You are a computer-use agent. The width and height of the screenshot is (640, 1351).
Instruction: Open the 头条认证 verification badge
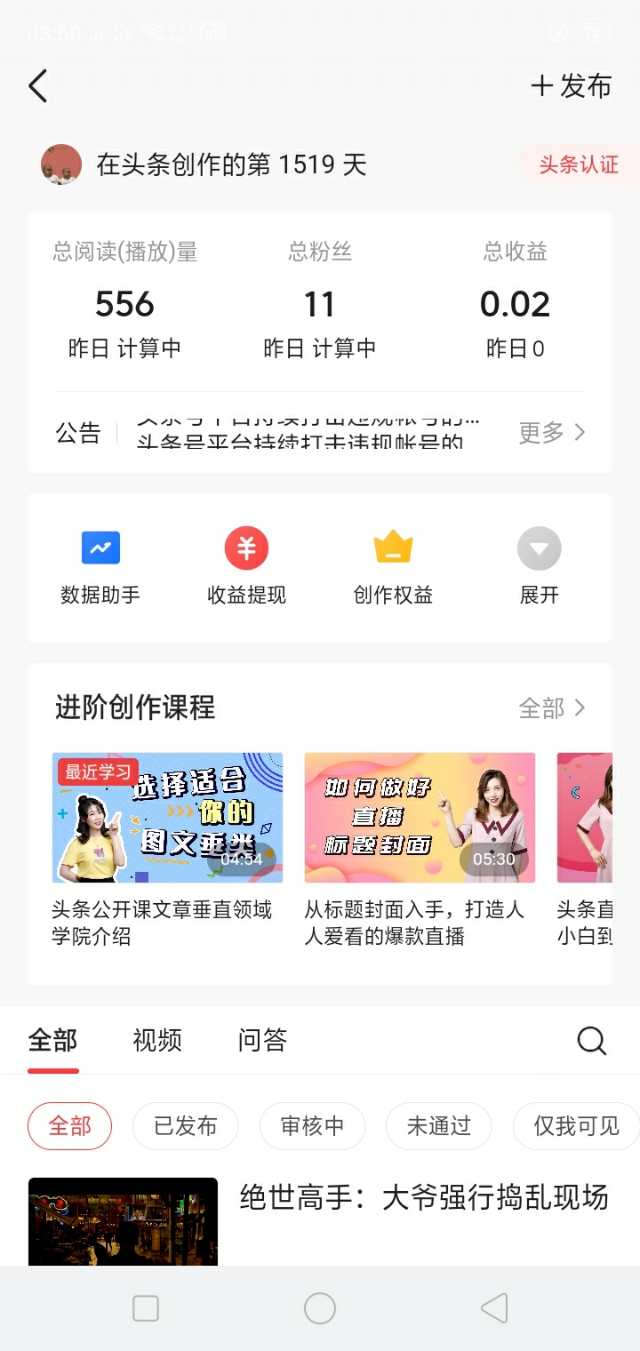[x=578, y=165]
